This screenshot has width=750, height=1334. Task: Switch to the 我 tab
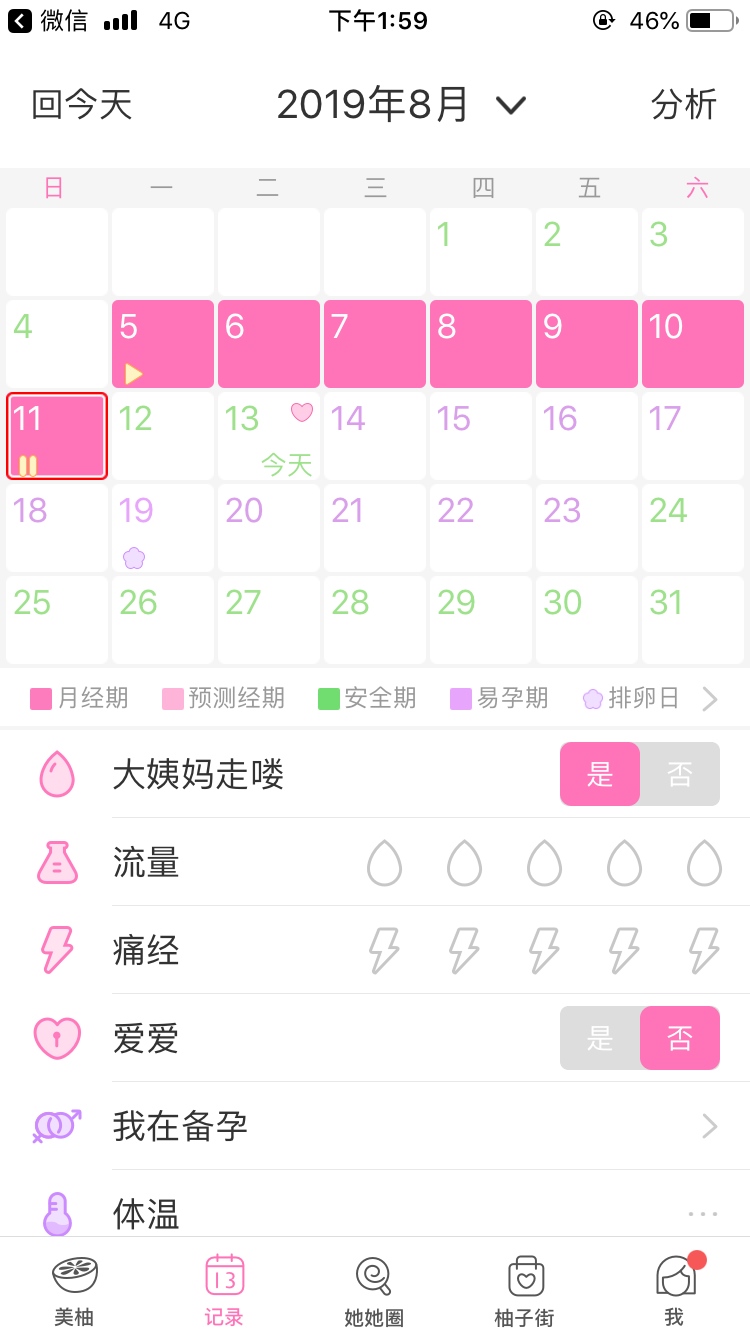[675, 1290]
